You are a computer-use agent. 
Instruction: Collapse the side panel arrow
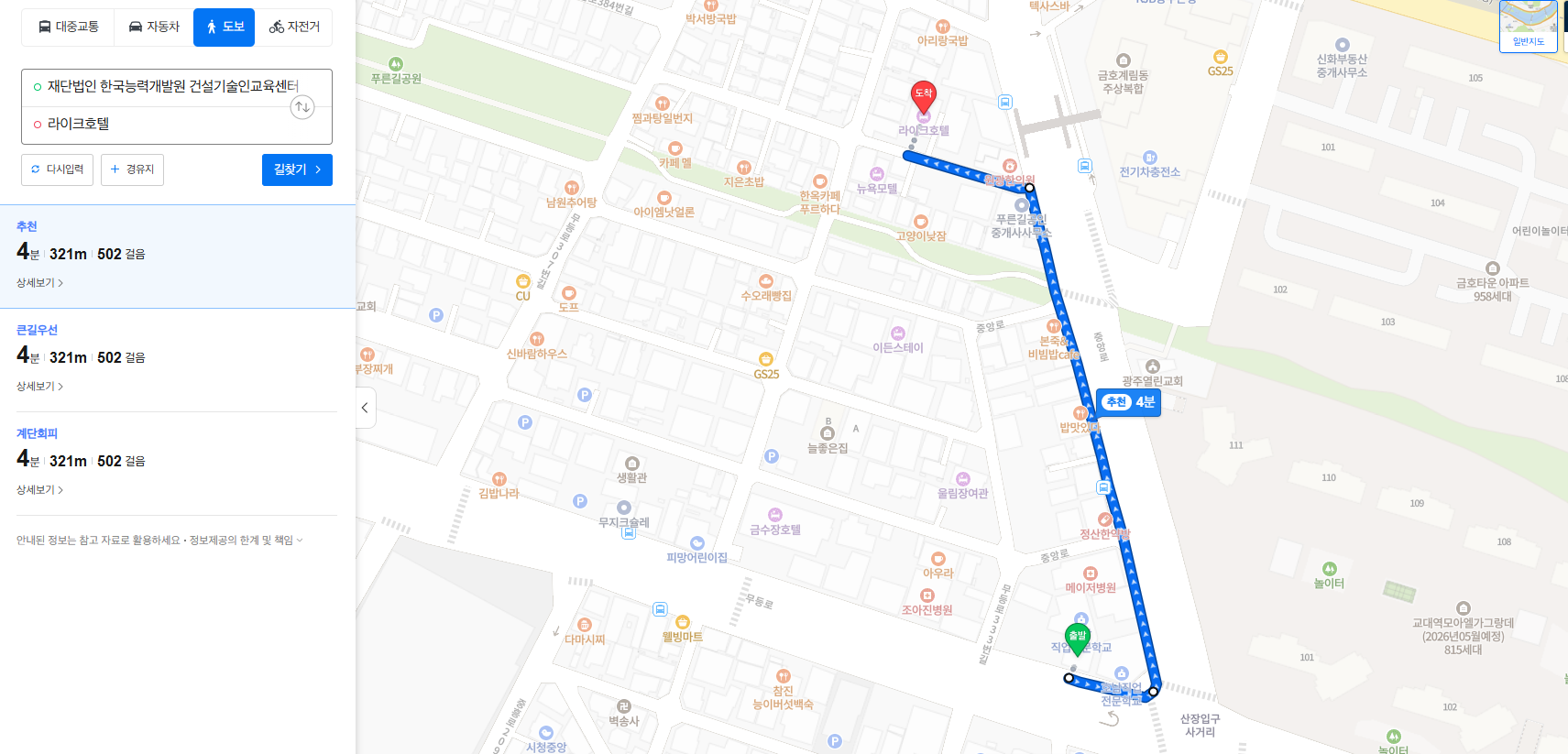coord(365,408)
